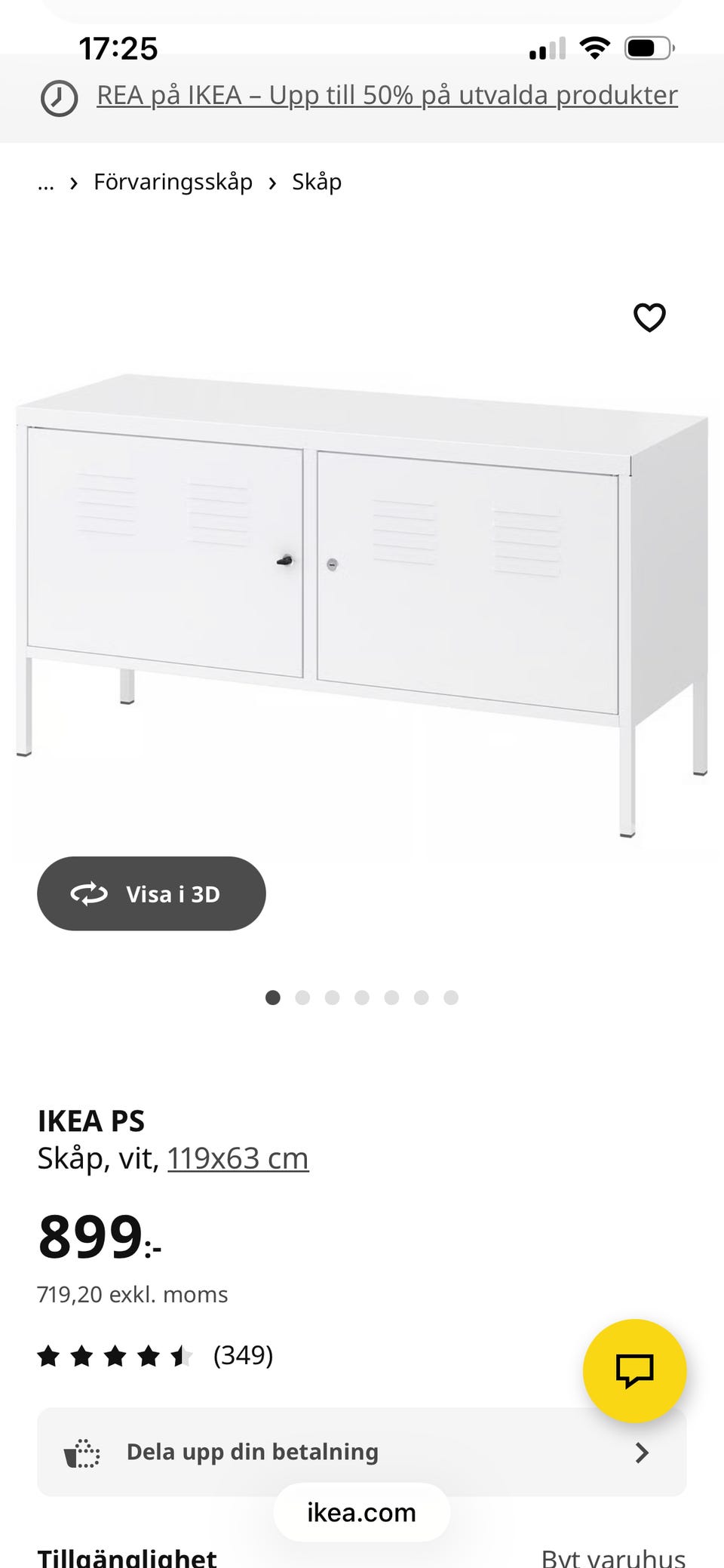Select Förvaringsskåp in the breadcrumb

173,183
